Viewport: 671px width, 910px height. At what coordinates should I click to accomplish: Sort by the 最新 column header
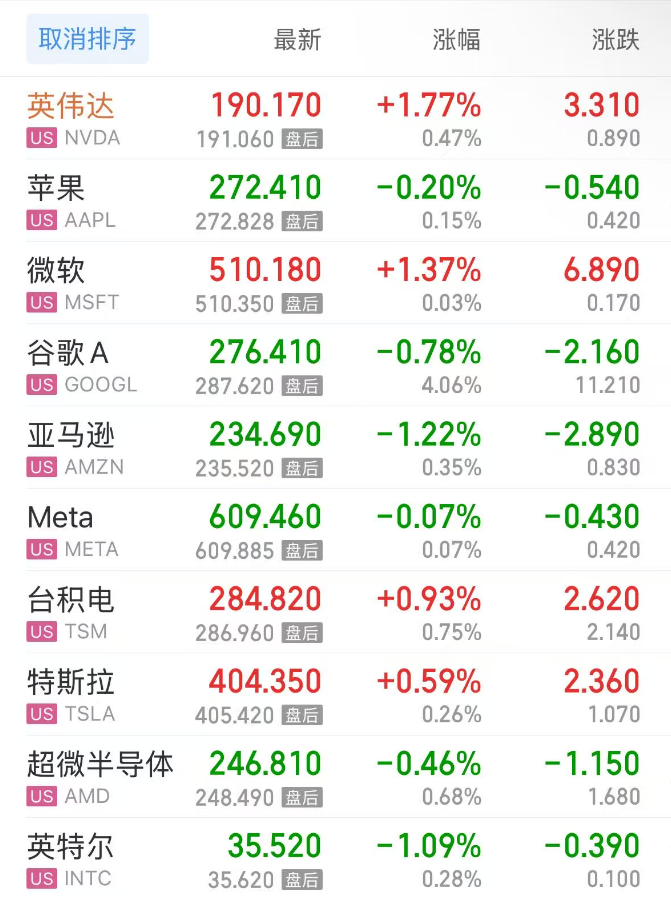[297, 40]
